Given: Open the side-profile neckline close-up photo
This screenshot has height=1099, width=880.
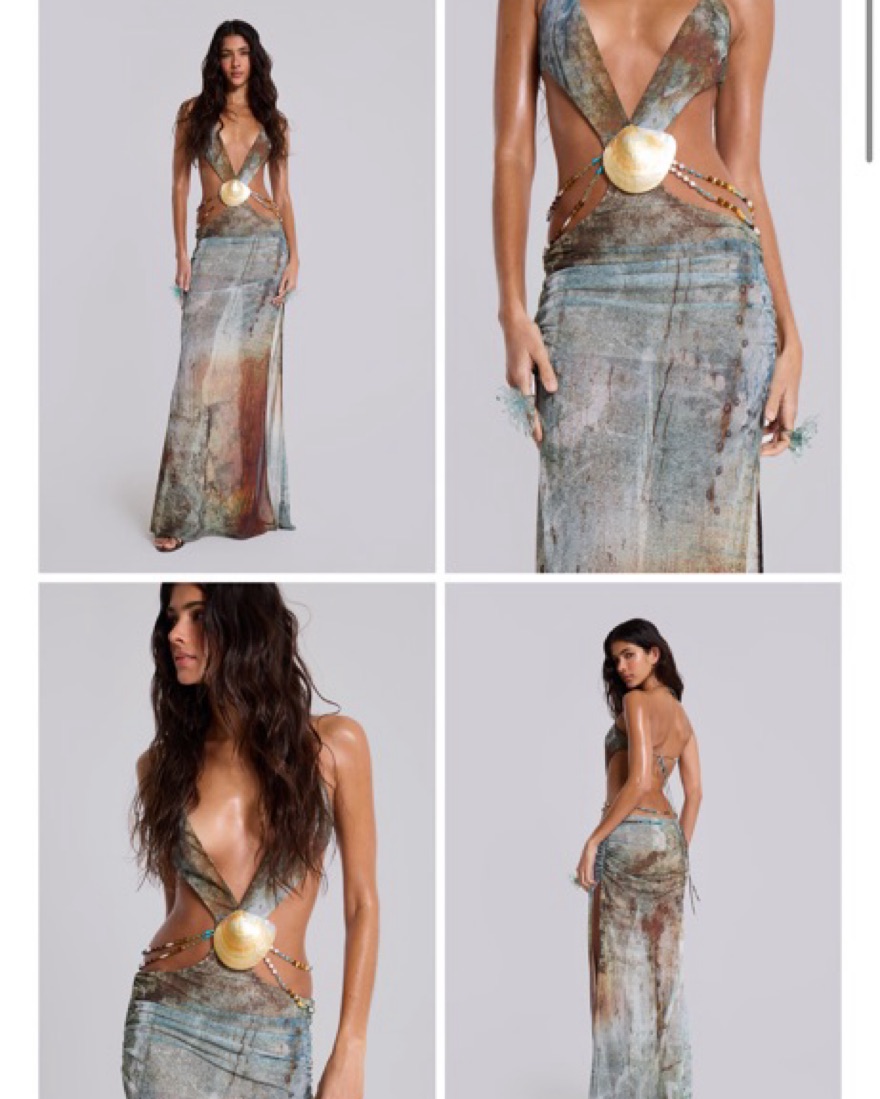Looking at the screenshot, I should 236,840.
